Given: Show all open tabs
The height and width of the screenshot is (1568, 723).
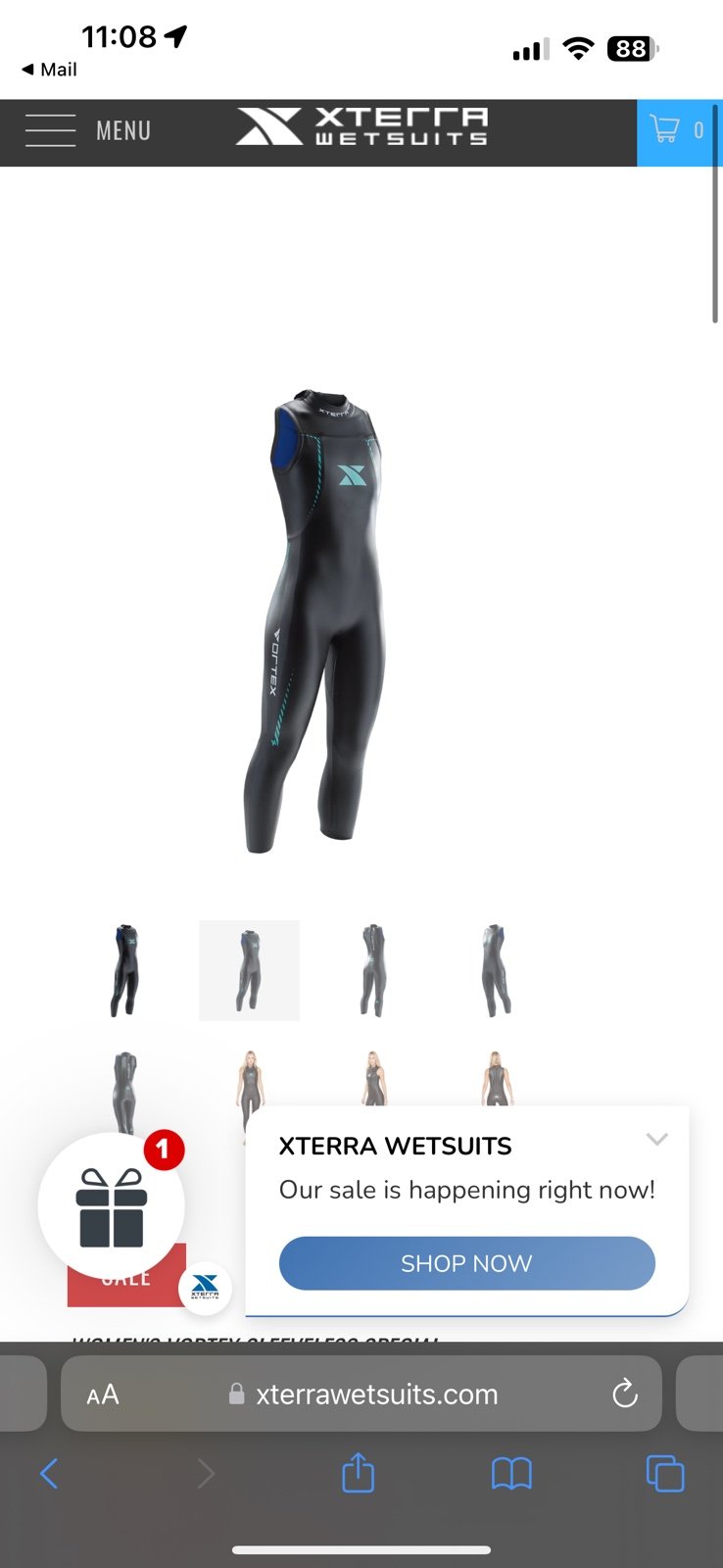Looking at the screenshot, I should tap(665, 1473).
